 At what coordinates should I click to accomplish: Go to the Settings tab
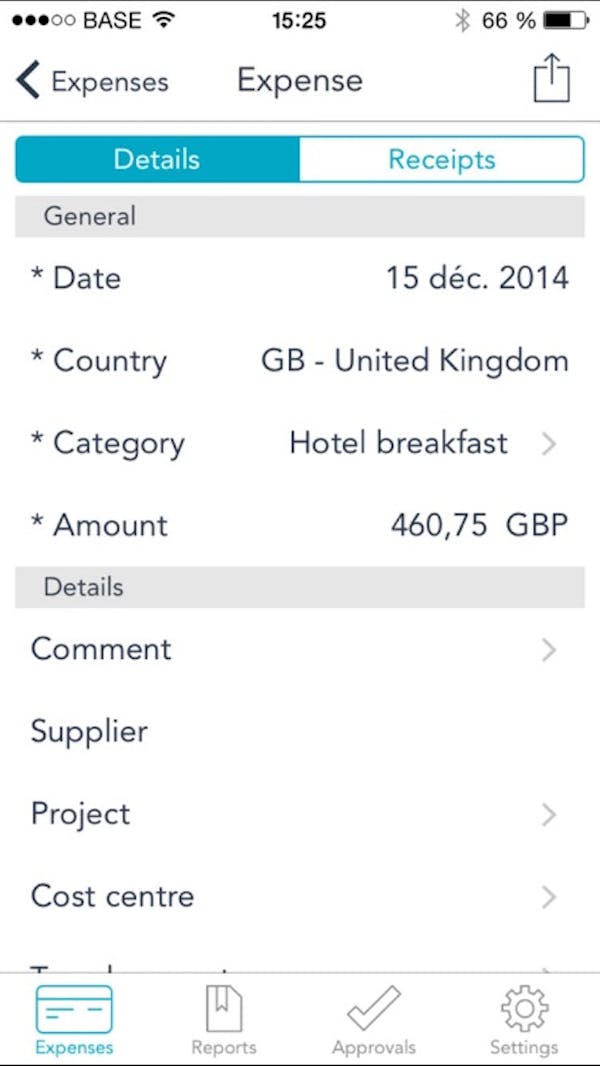[524, 1020]
